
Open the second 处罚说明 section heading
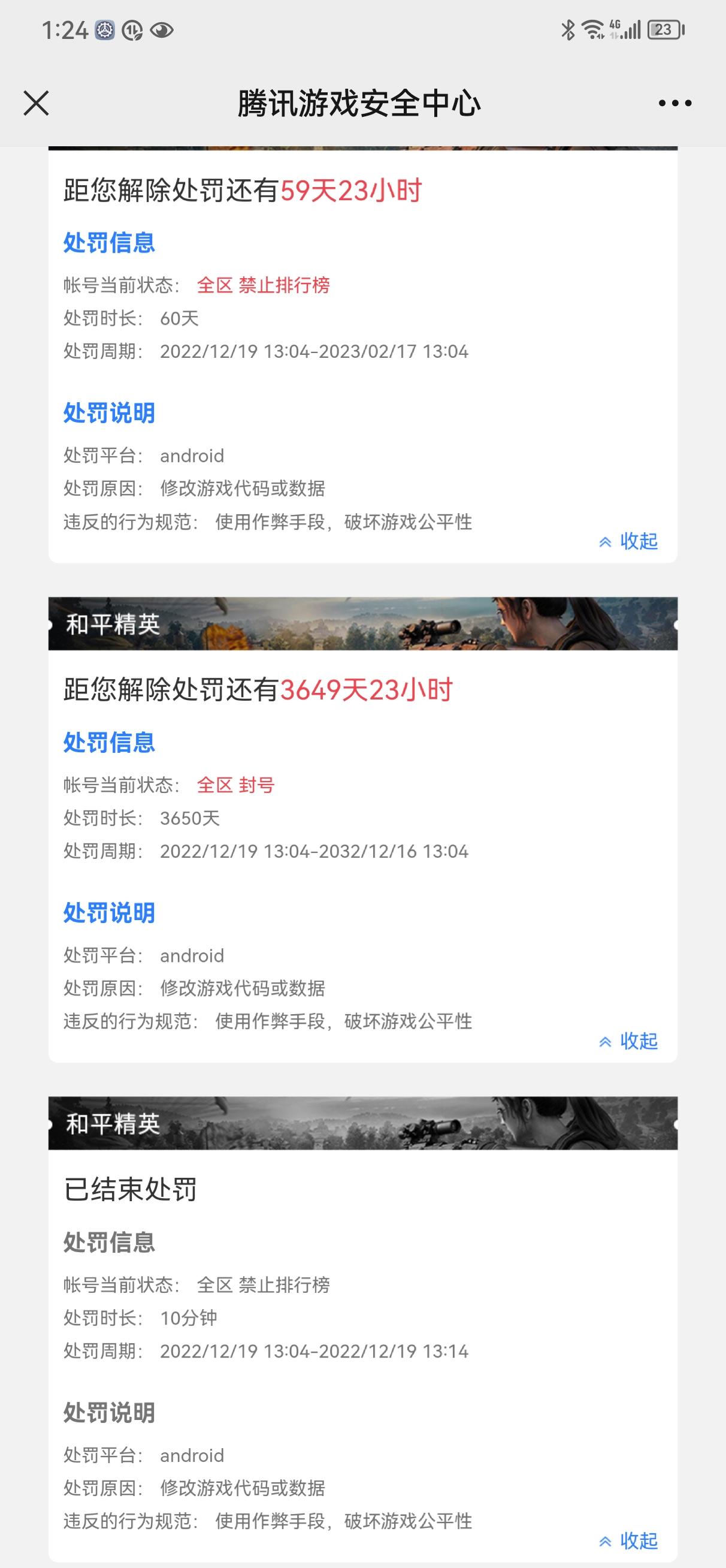point(110,912)
